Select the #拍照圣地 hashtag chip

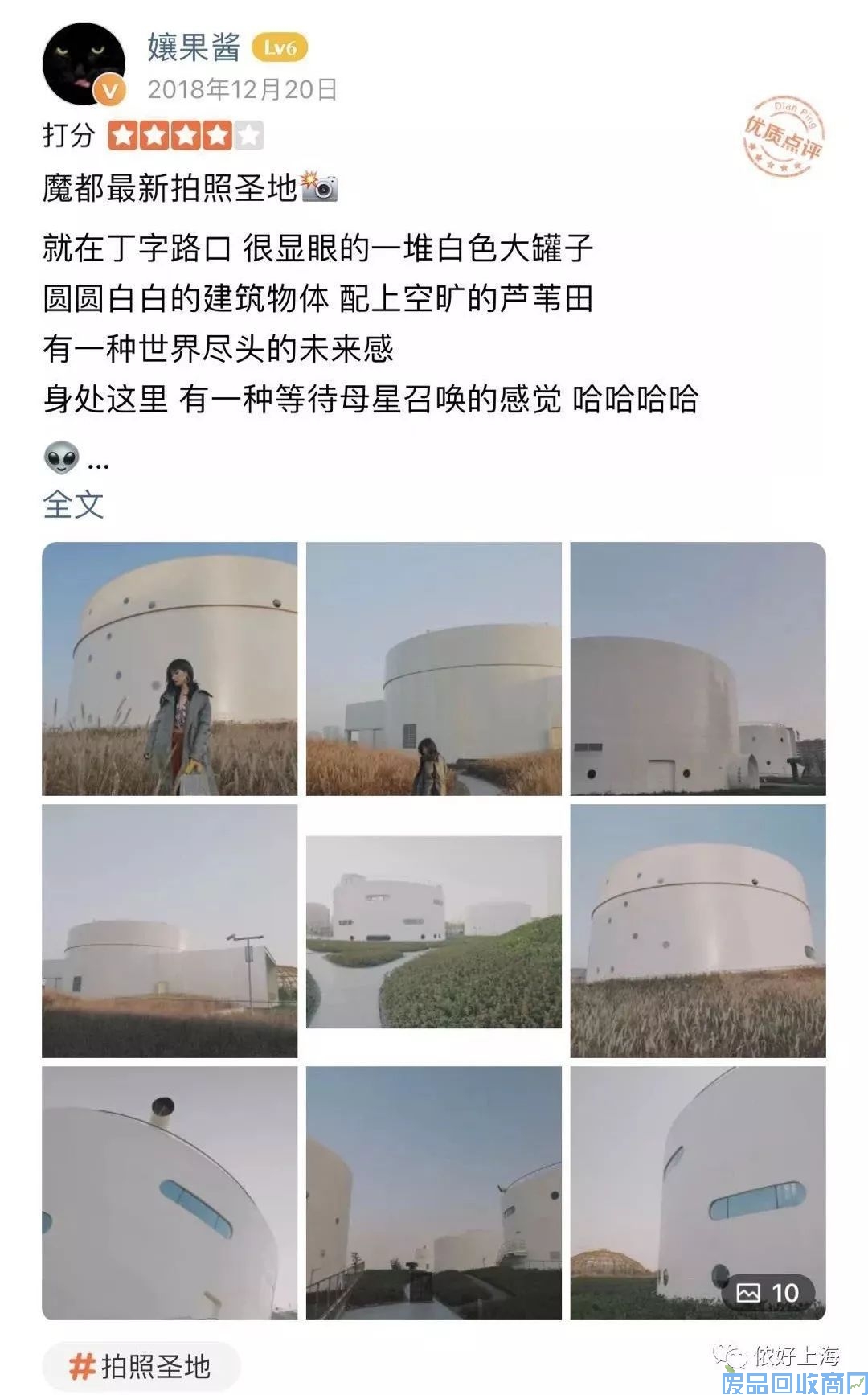tap(141, 1366)
